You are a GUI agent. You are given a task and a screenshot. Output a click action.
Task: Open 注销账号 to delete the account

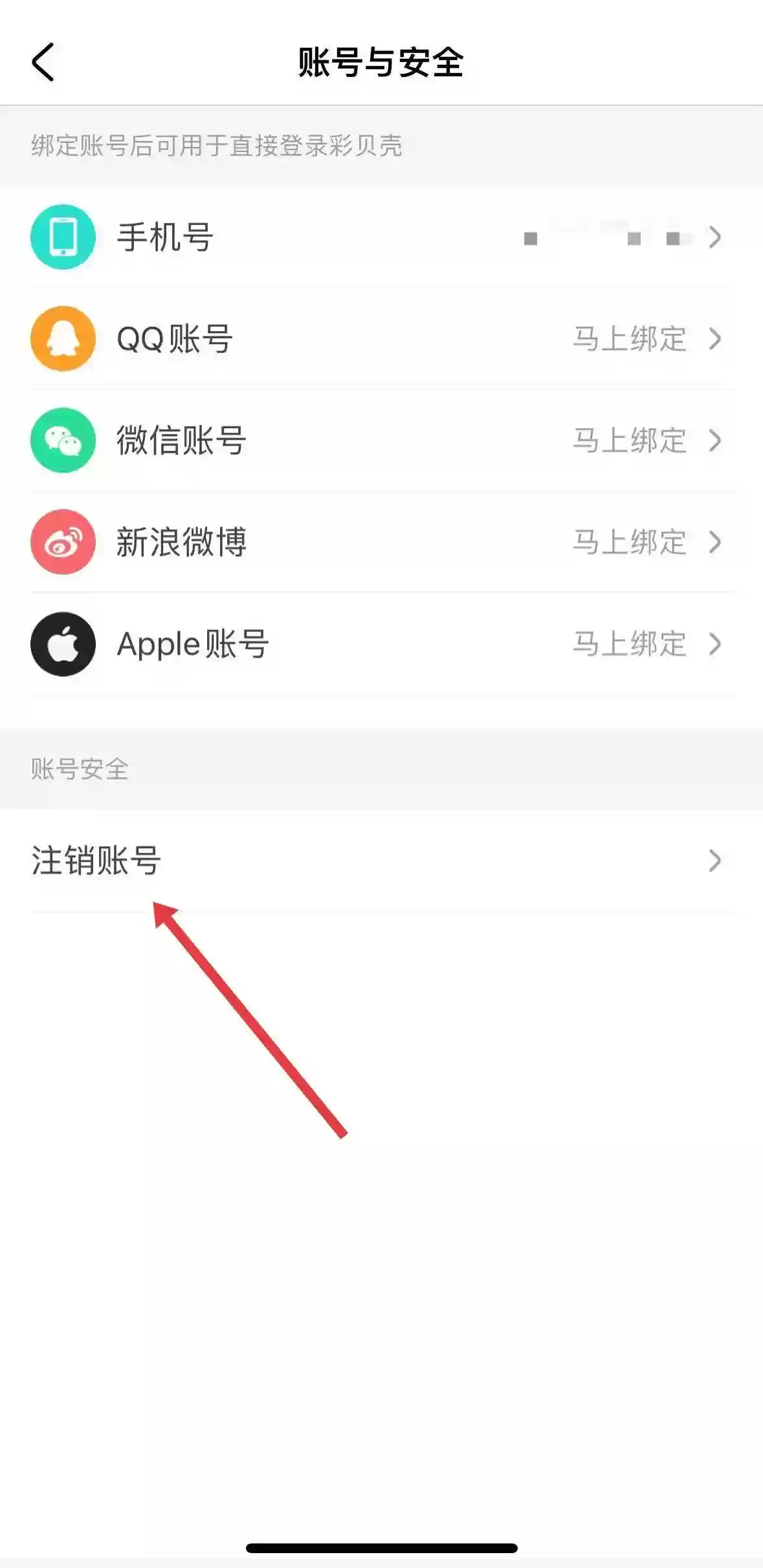381,861
